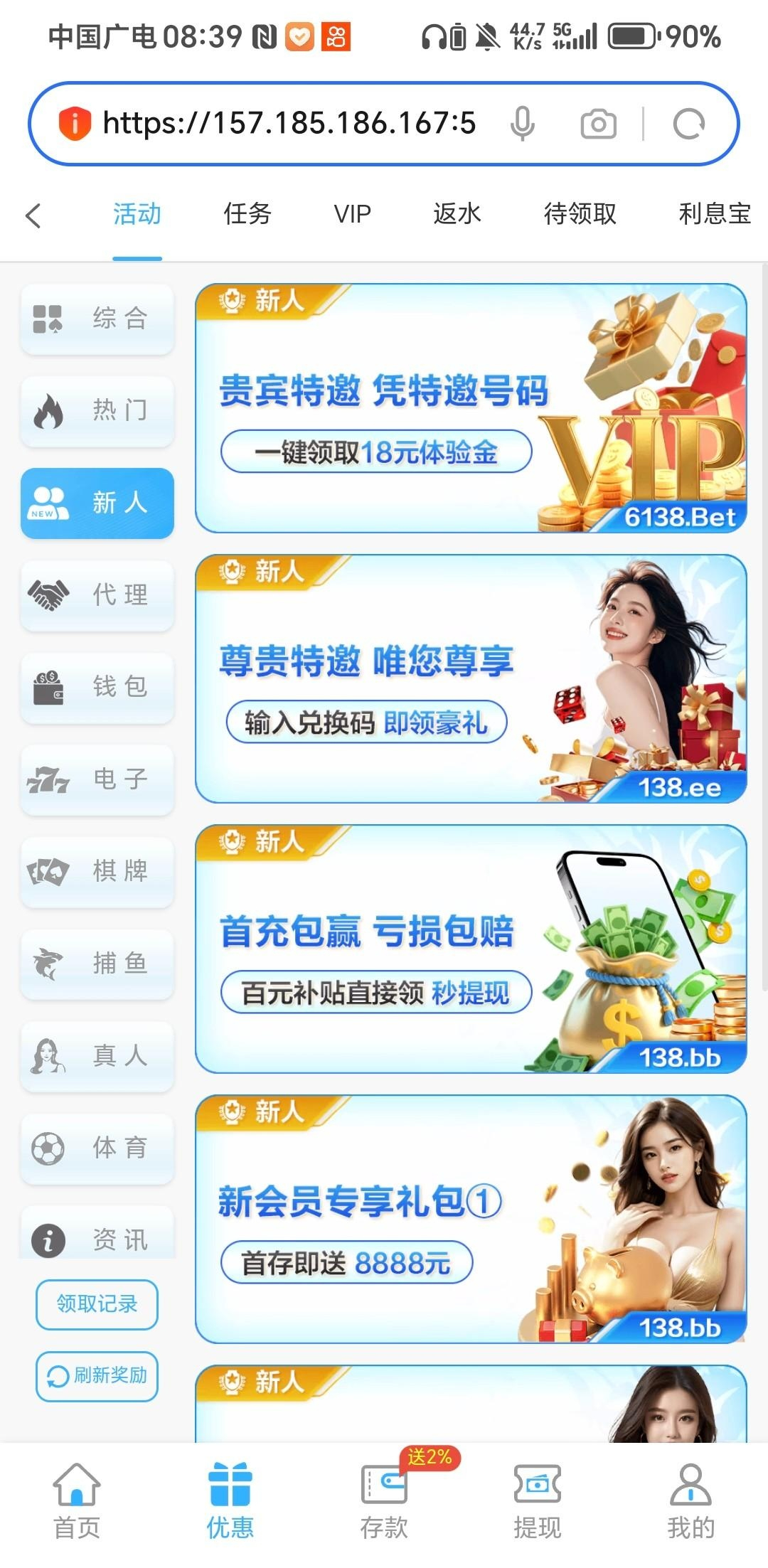
Task: Tap the 刷新奖励 button
Action: (x=97, y=1376)
